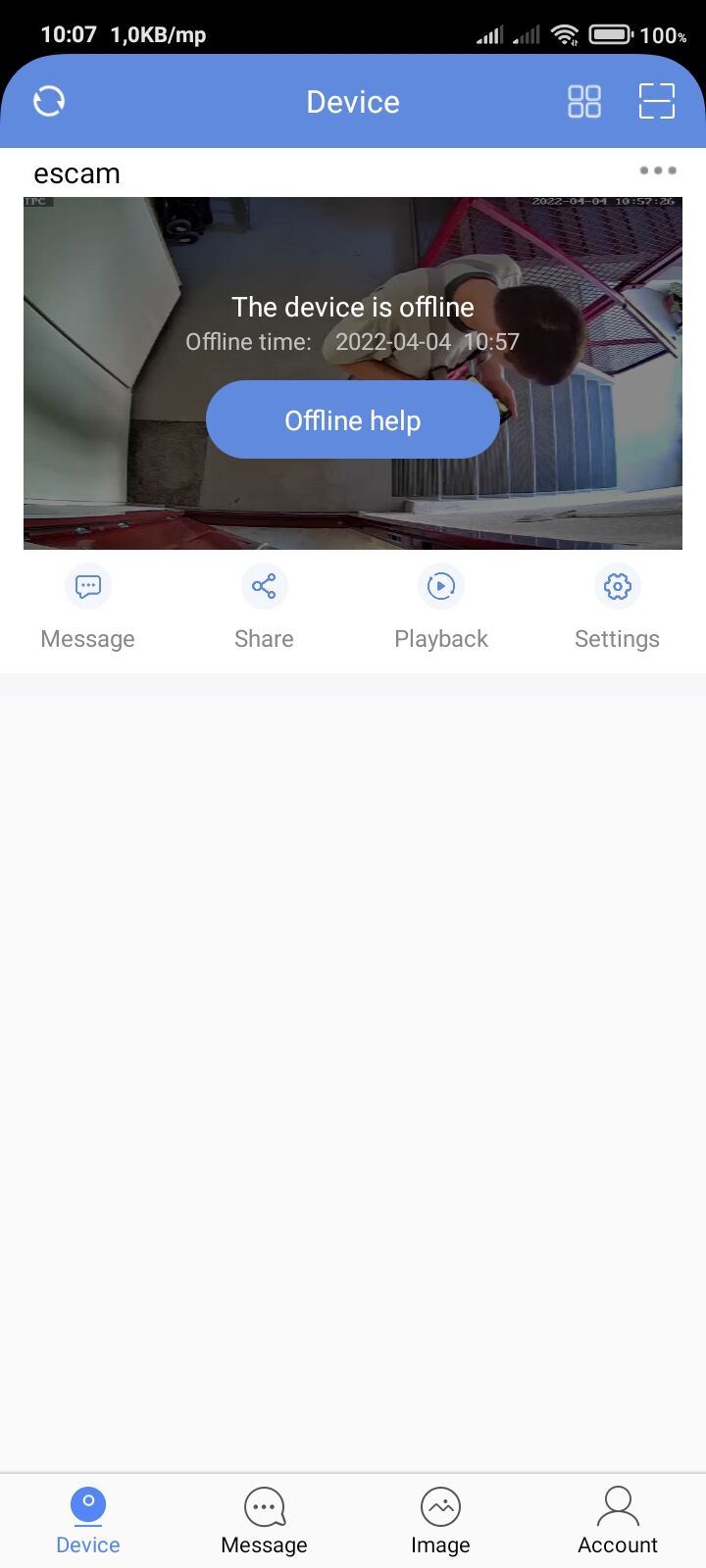Open Playback for escam
Viewport: 706px width, 1568px height.
coord(441,608)
